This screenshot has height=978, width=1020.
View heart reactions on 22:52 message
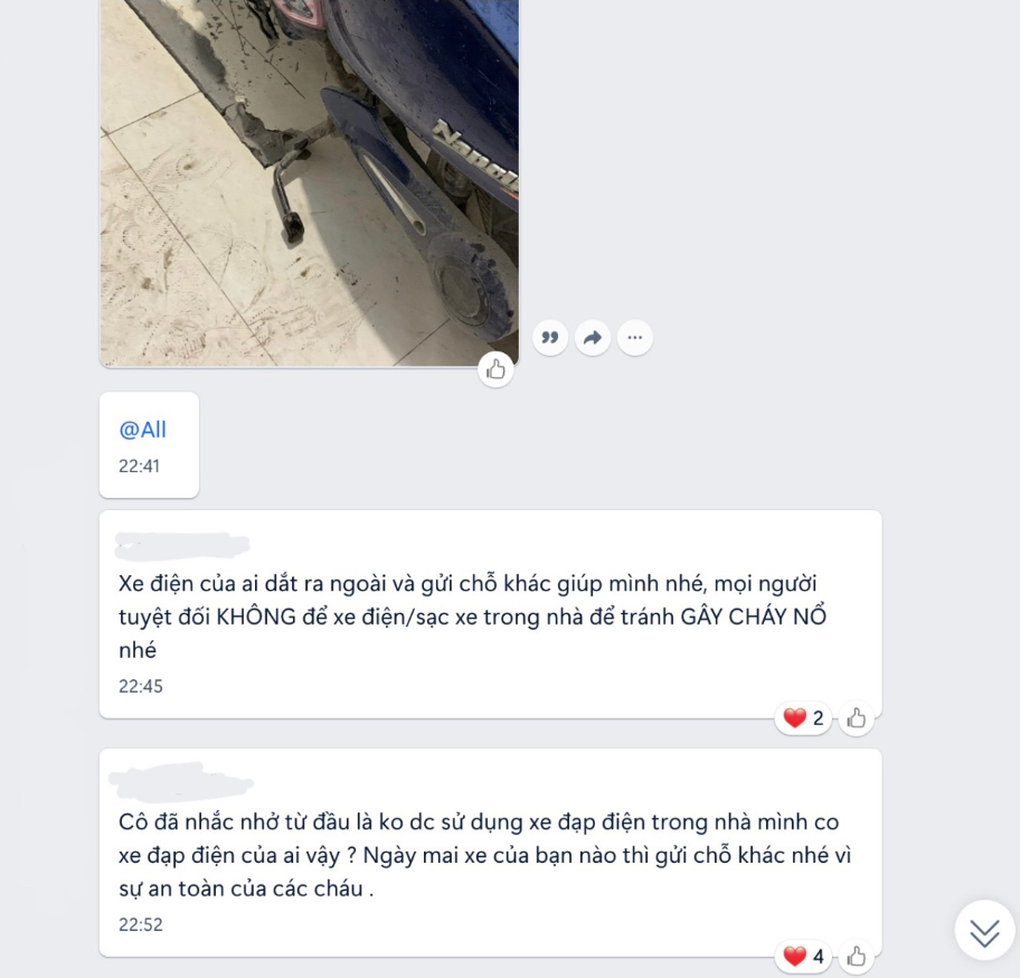(803, 957)
